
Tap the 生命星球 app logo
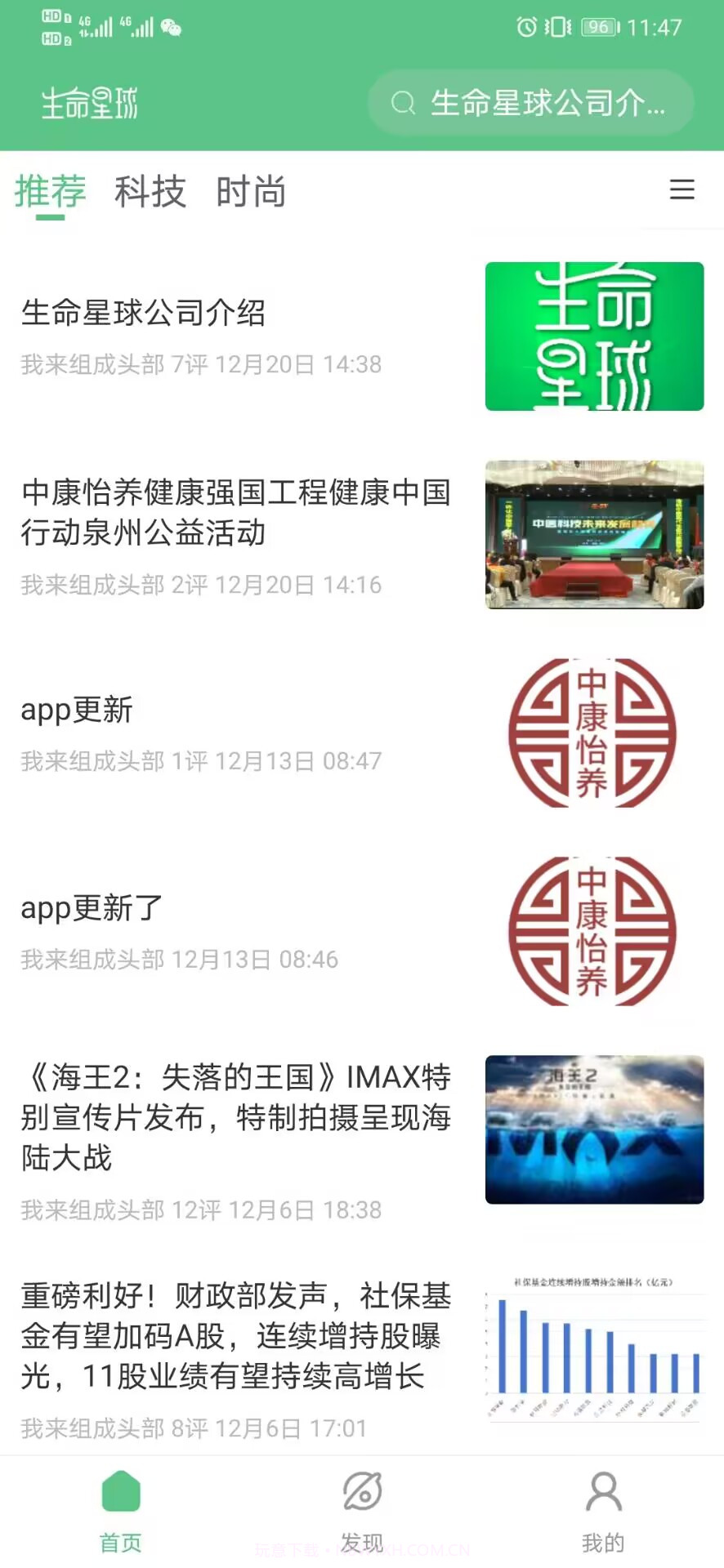coord(89,102)
